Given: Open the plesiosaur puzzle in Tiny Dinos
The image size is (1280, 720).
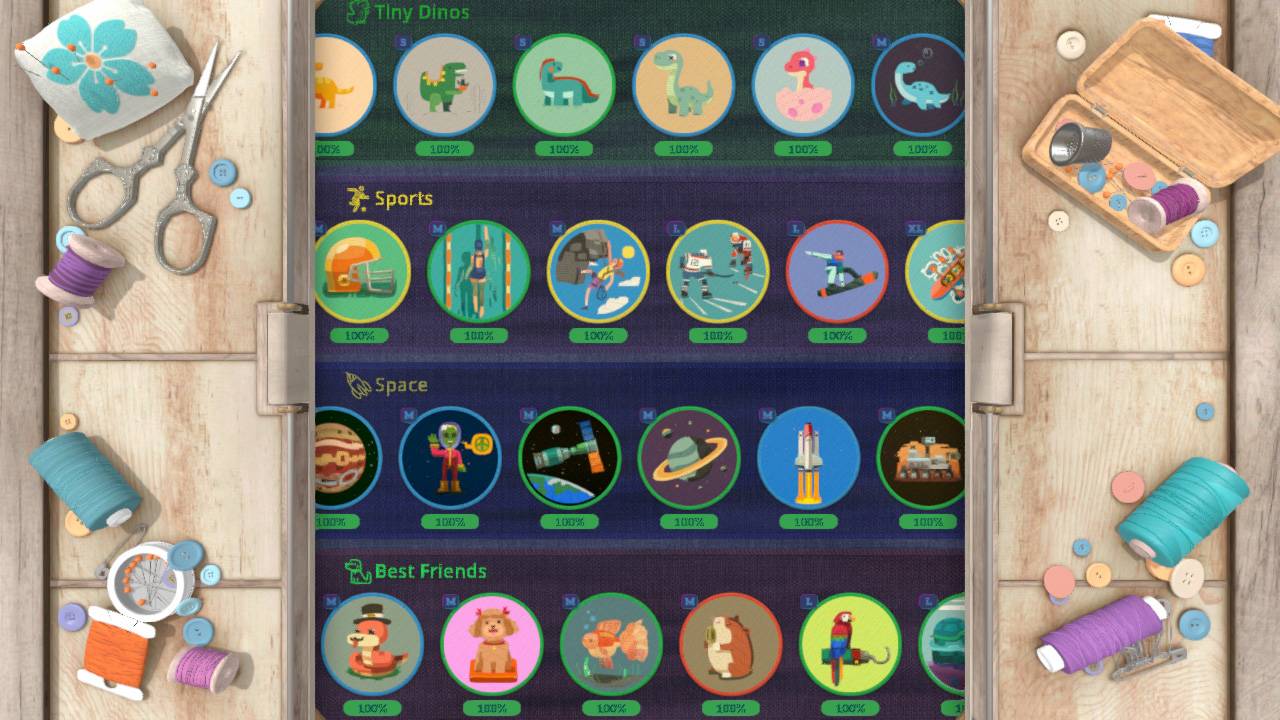Looking at the screenshot, I should pyautogui.click(x=918, y=85).
